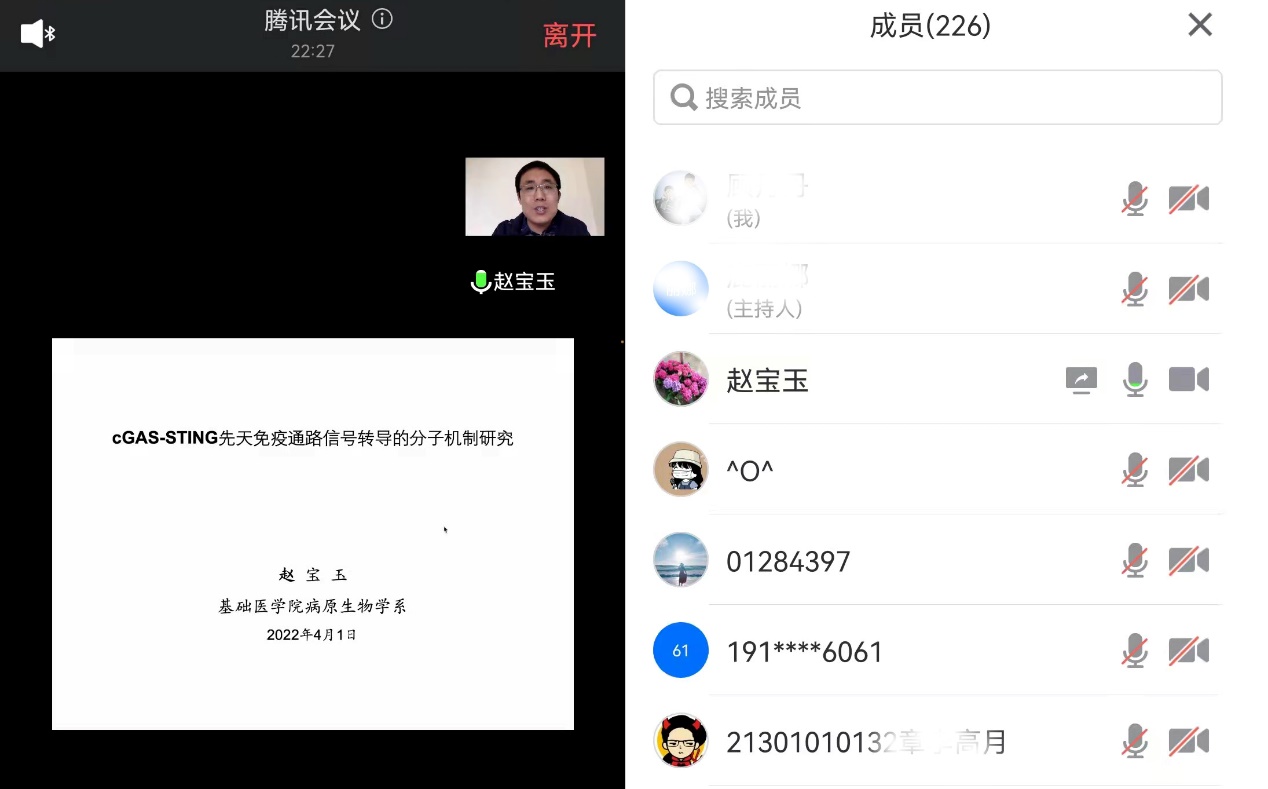Tap 赵宝玉's screen sharing icon
1268x789 pixels.
point(1081,380)
